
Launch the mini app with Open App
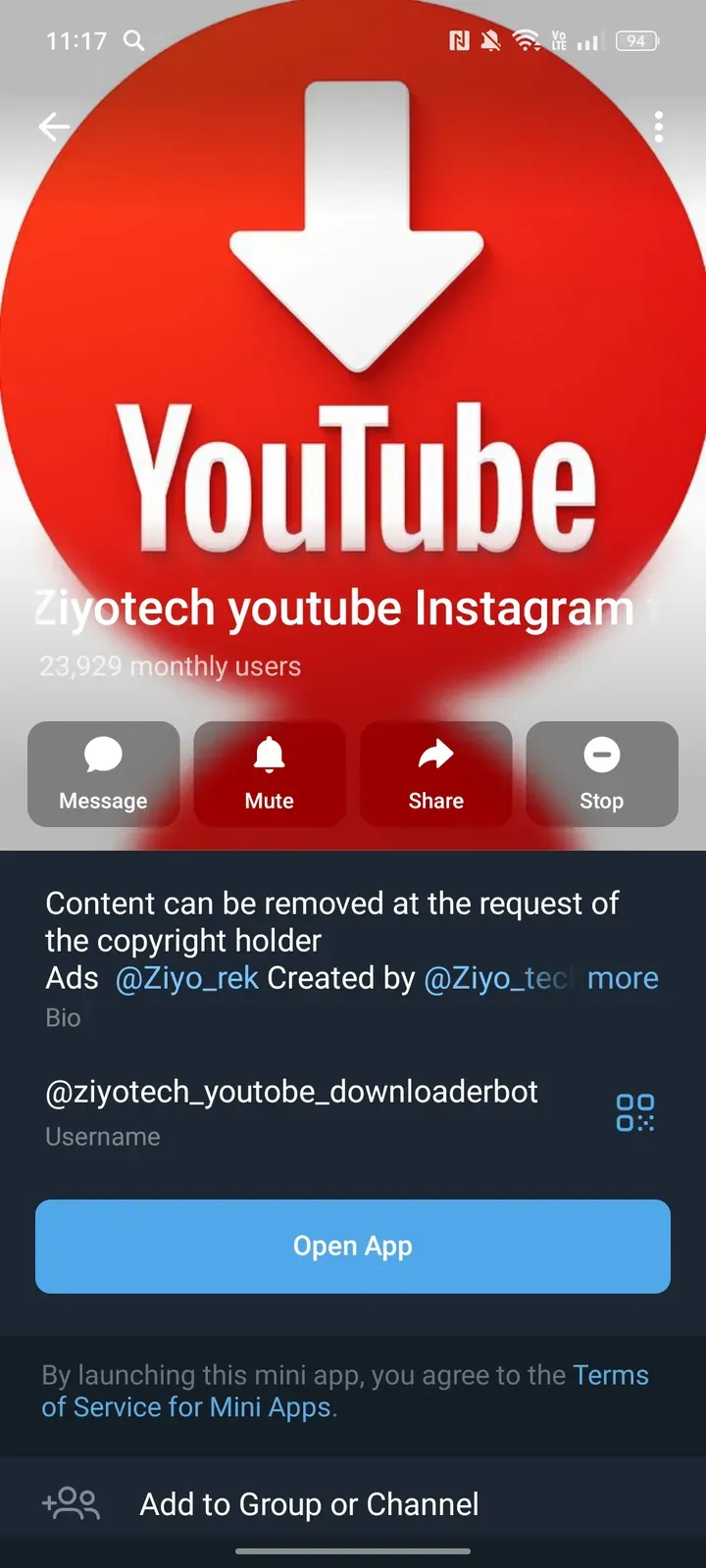(x=353, y=1246)
